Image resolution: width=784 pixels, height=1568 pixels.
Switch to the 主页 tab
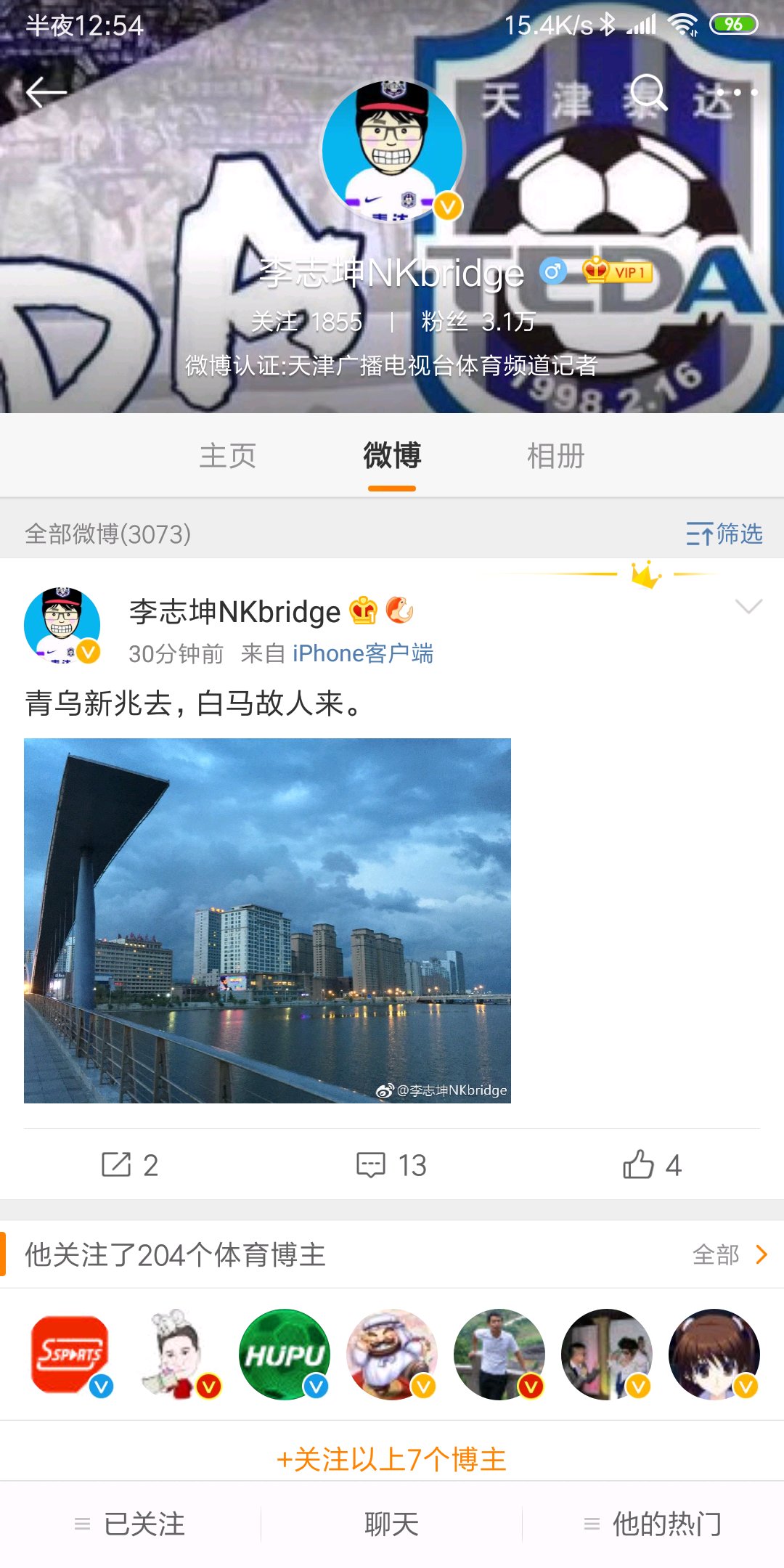pyautogui.click(x=227, y=457)
